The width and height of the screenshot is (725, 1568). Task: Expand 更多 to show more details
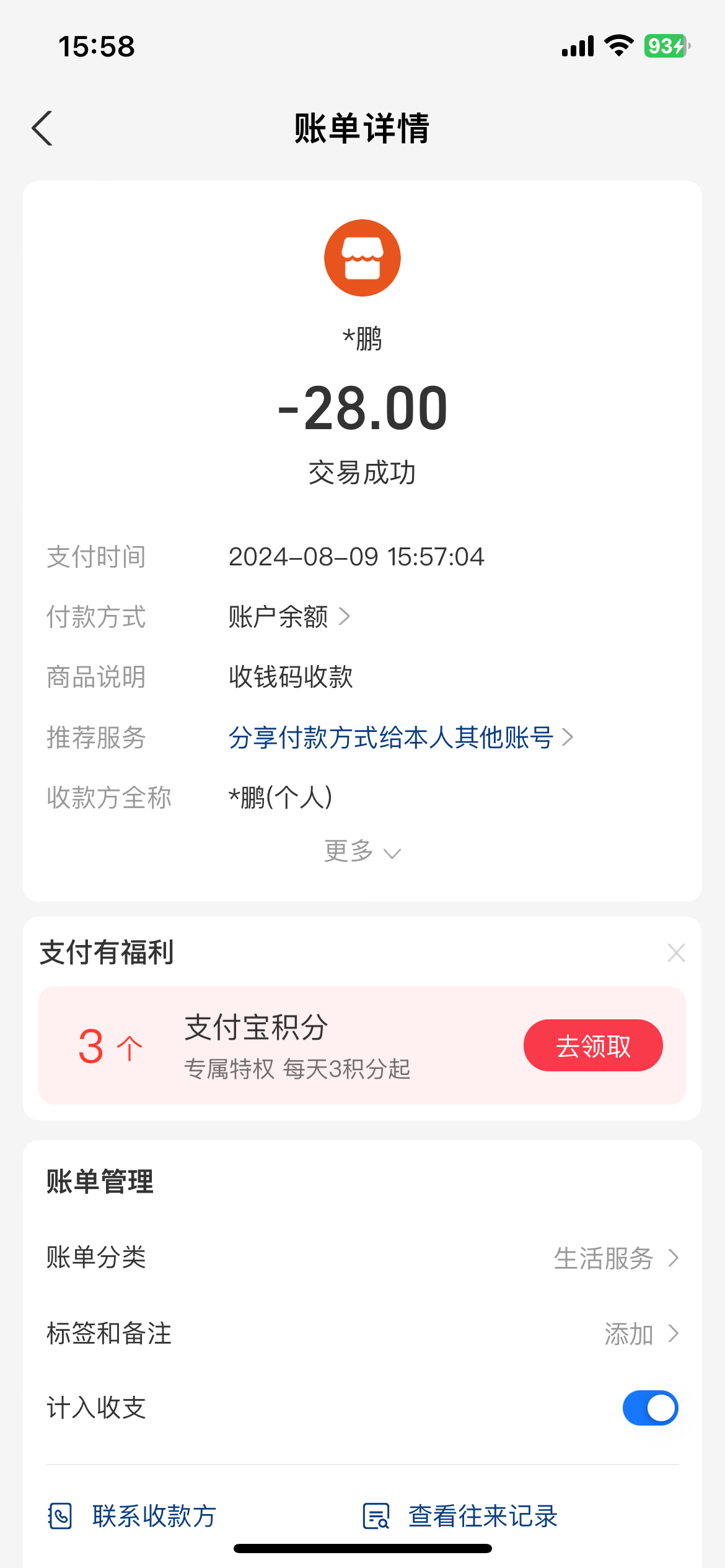pos(362,852)
